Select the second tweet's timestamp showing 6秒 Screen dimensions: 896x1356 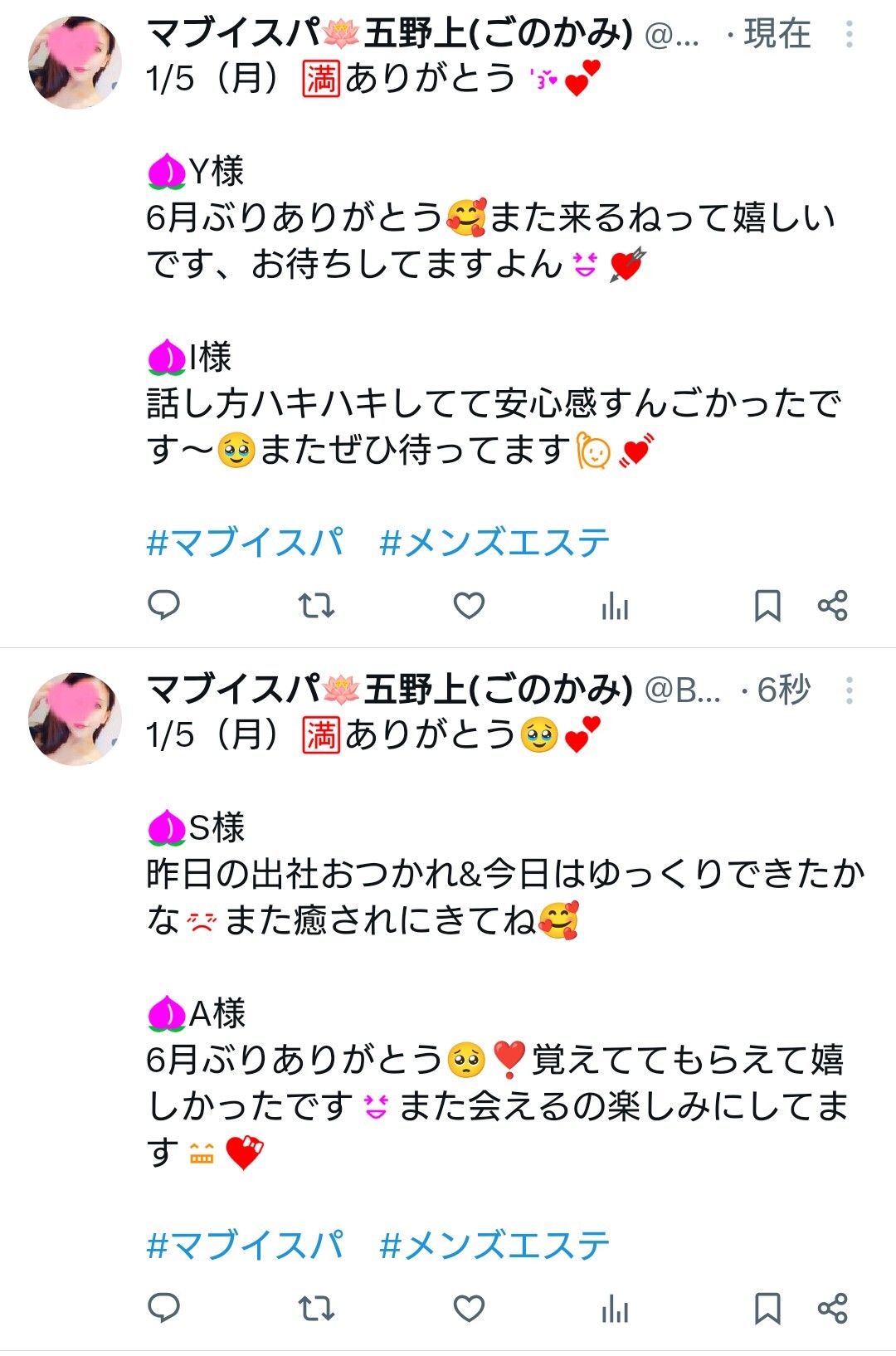[783, 690]
